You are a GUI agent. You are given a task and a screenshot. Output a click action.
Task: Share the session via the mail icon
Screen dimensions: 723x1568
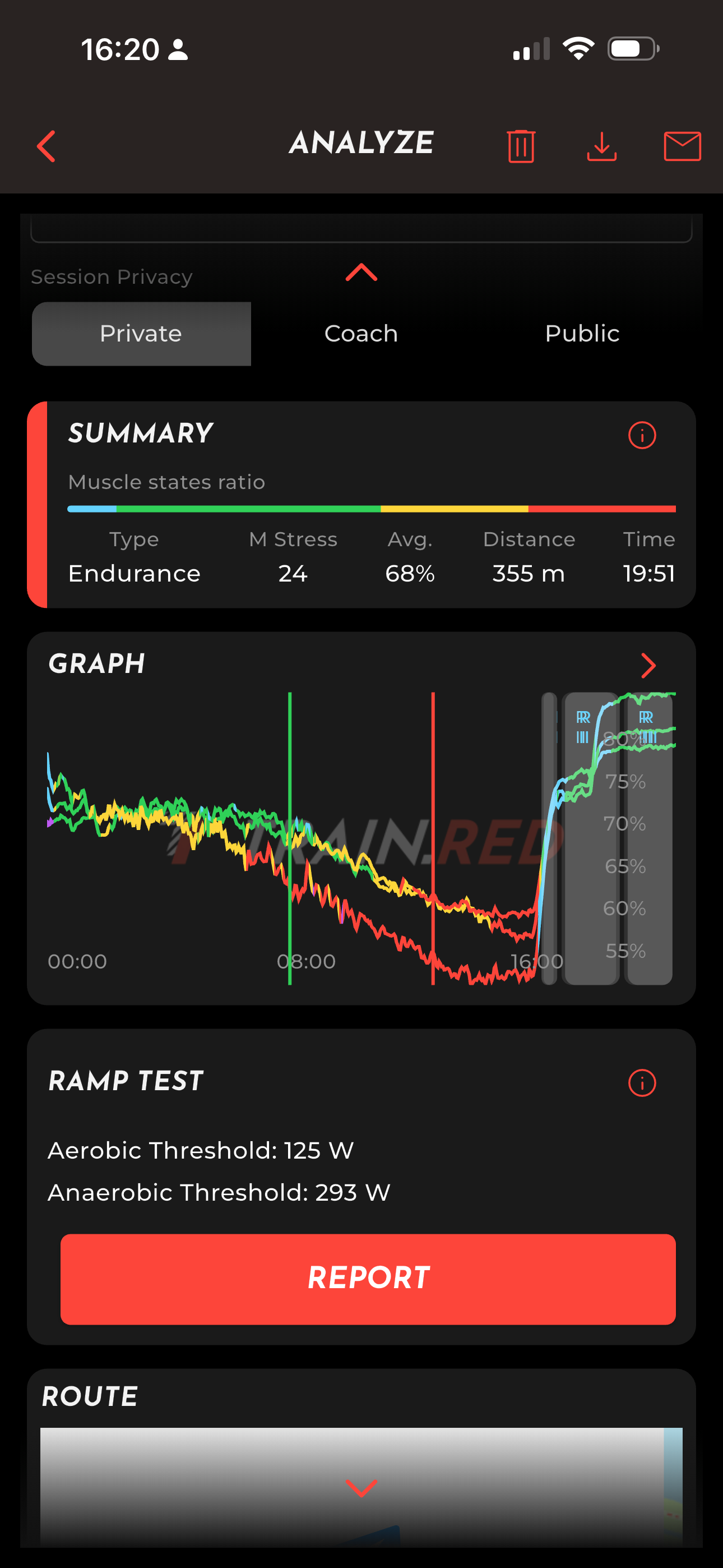click(x=682, y=146)
